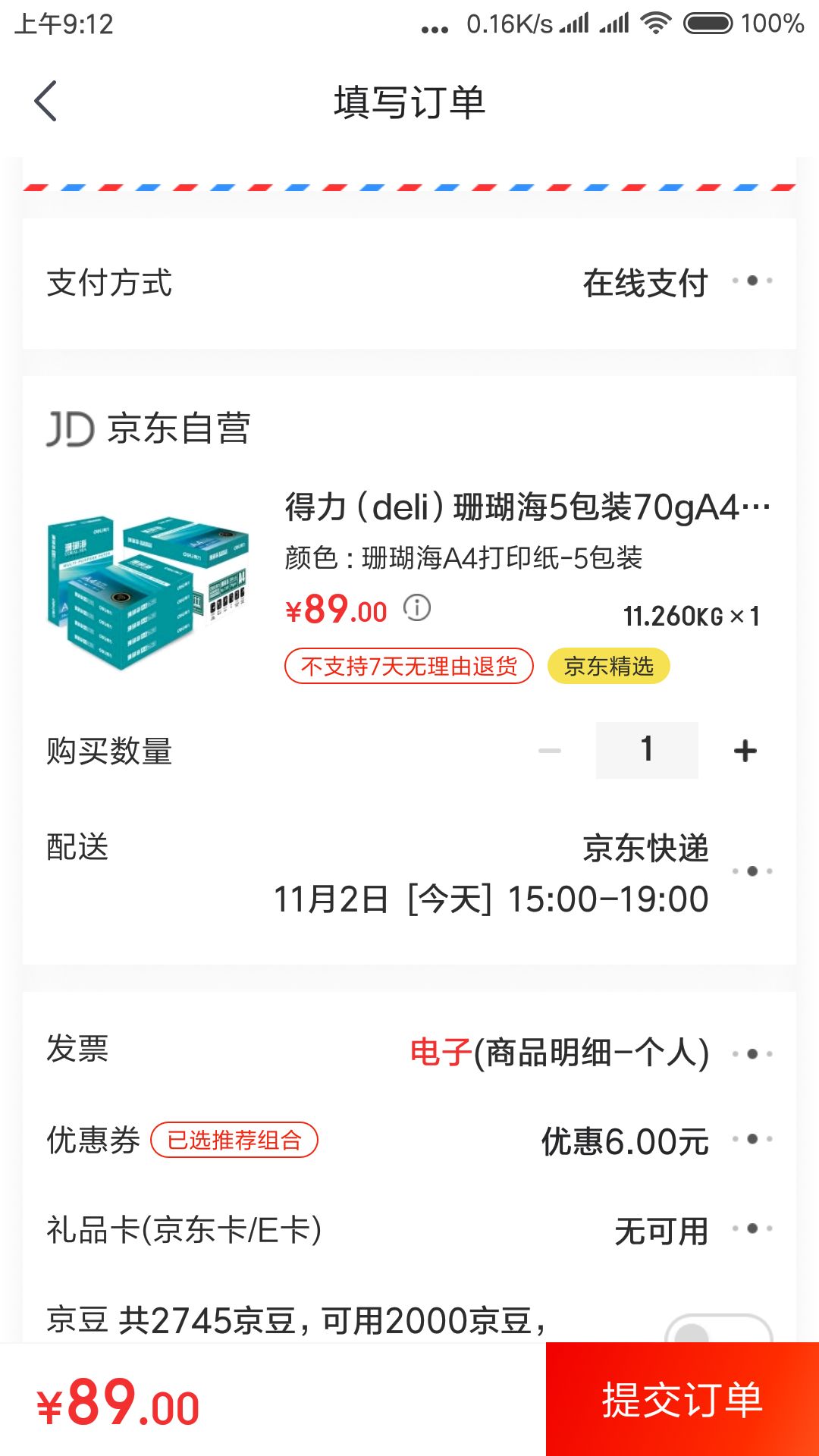Image resolution: width=819 pixels, height=1456 pixels.
Task: Open payment method options via the dots icon
Action: click(754, 281)
